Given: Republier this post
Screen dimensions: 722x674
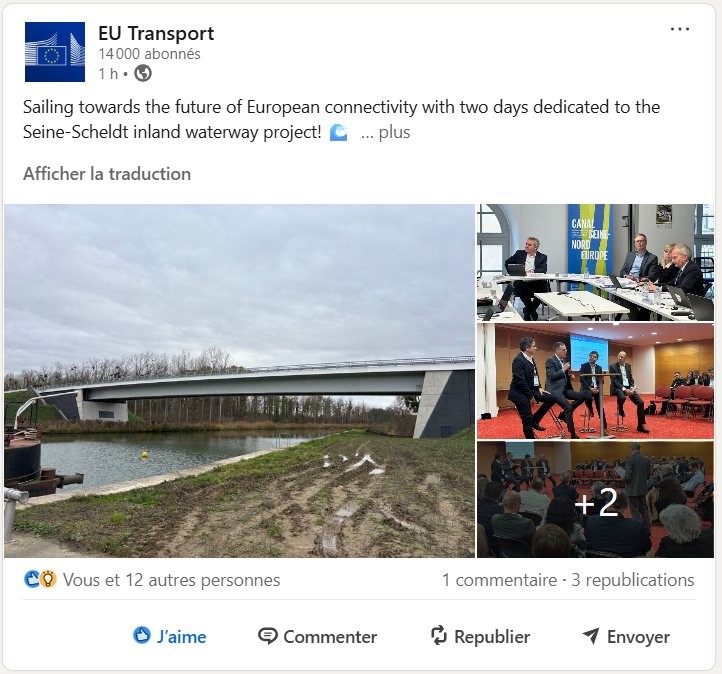Looking at the screenshot, I should [480, 636].
